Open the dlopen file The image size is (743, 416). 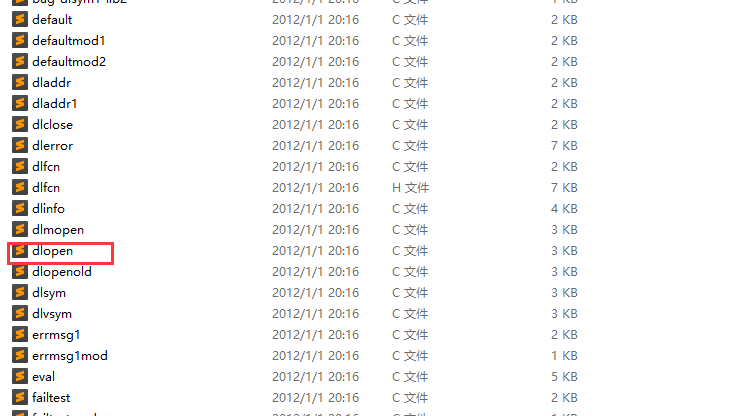[52, 251]
